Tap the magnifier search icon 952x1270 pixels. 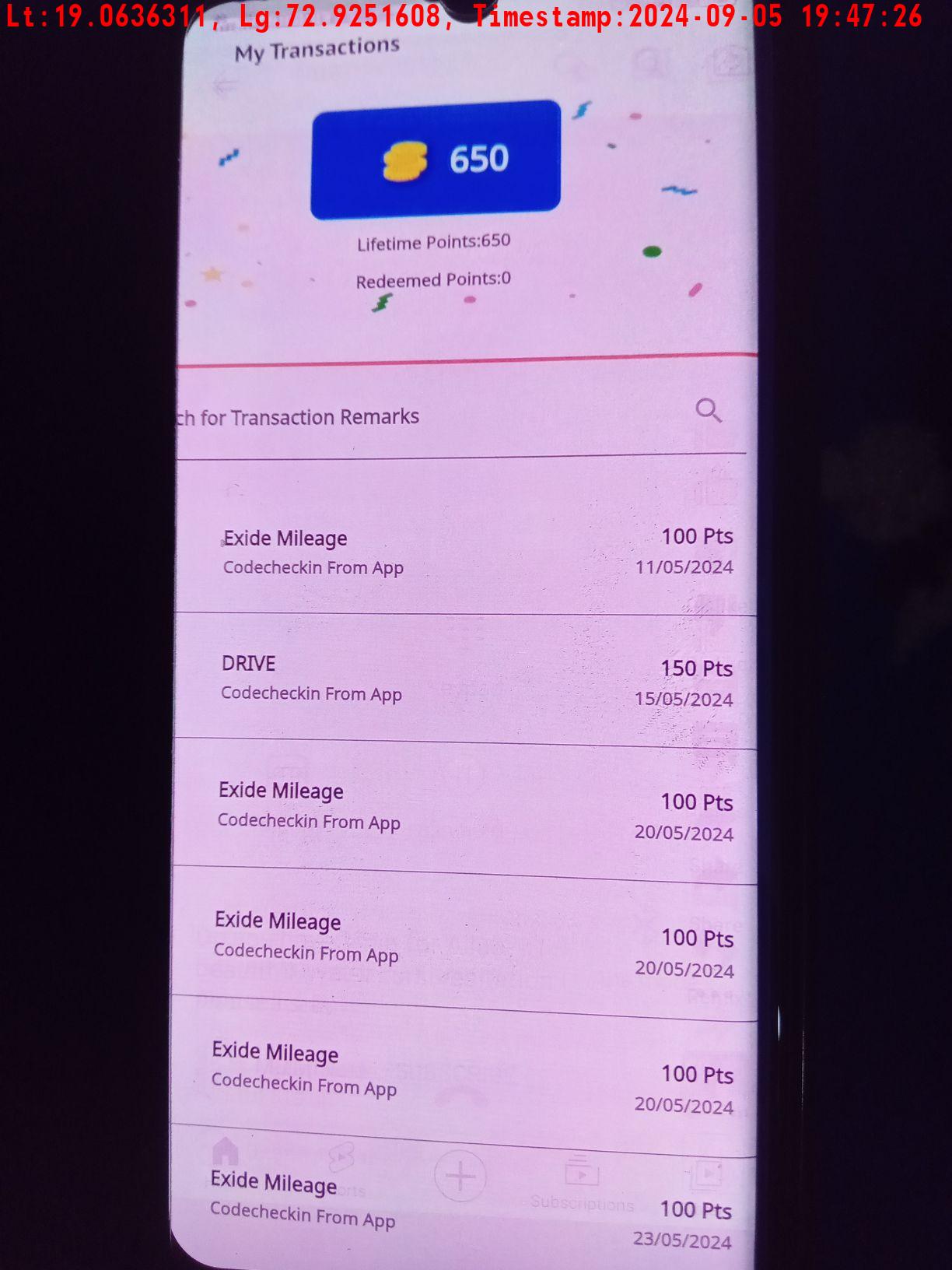tap(708, 410)
